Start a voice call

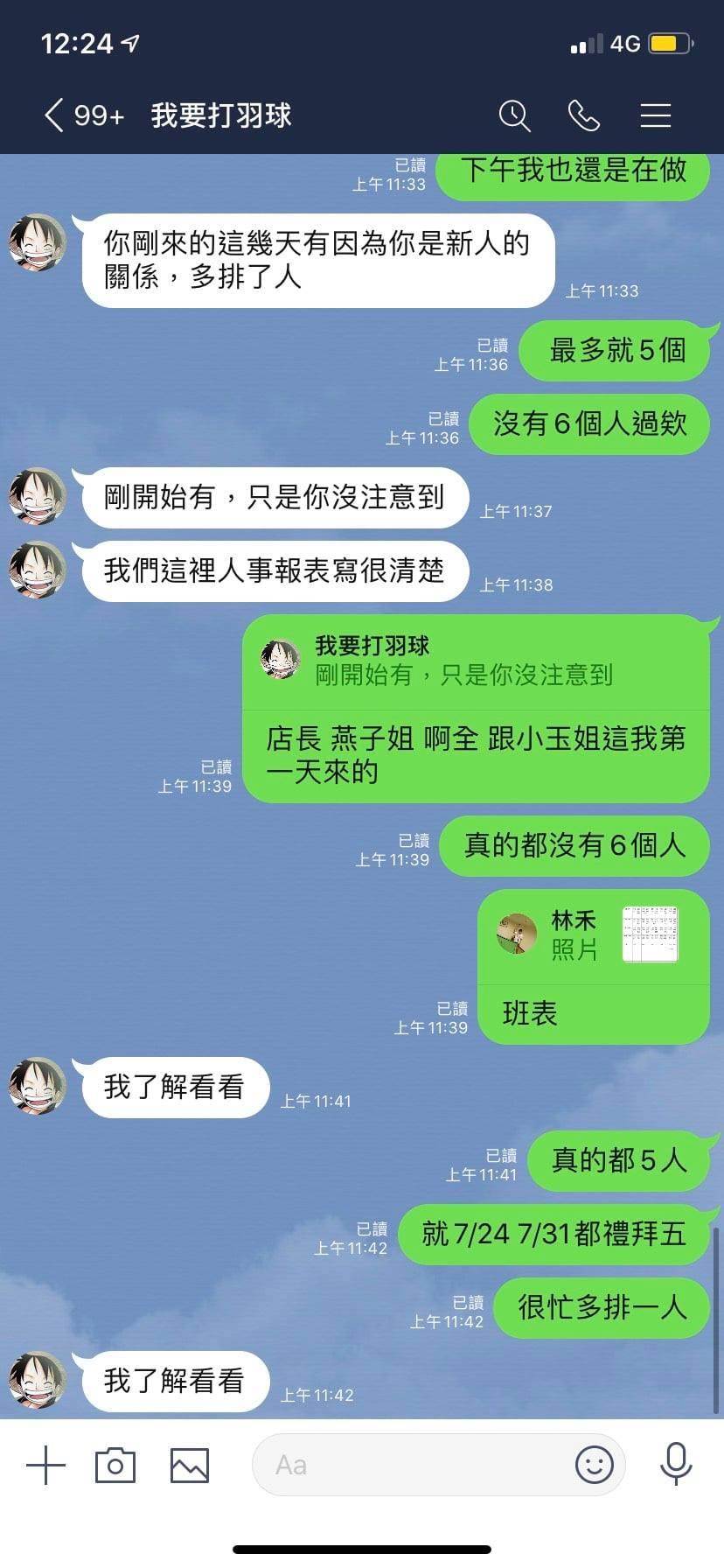click(584, 115)
